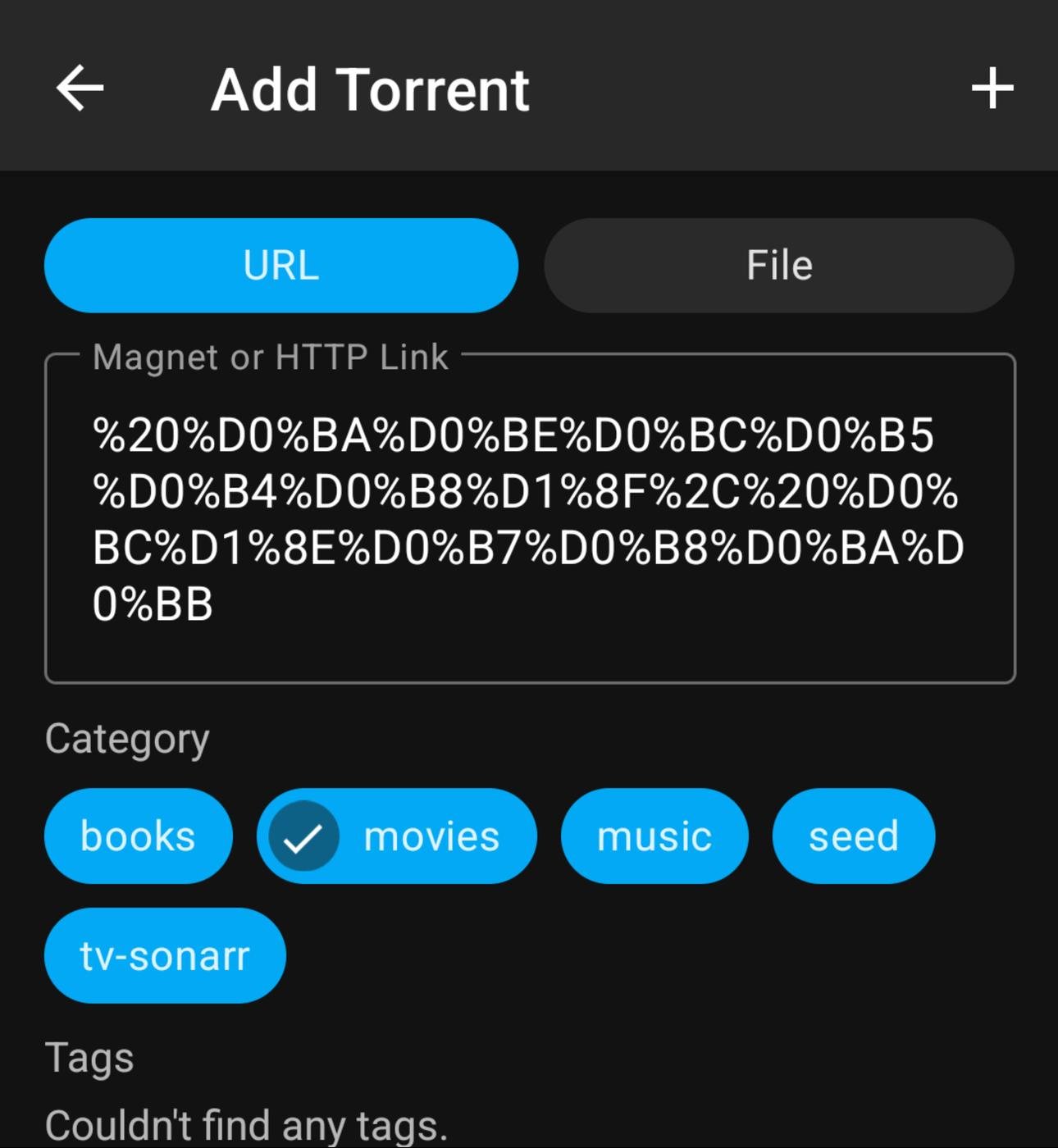Tap the plus icon to add torrent
Viewport: 1058px width, 1148px height.
tap(992, 89)
